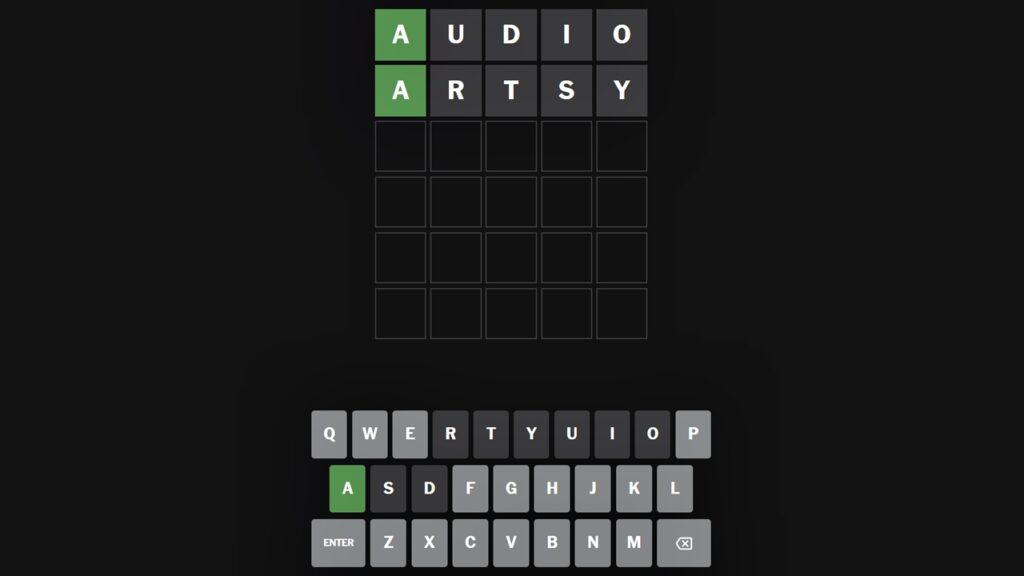Delete last letter with backspace key
This screenshot has width=1024, height=576.
[684, 543]
